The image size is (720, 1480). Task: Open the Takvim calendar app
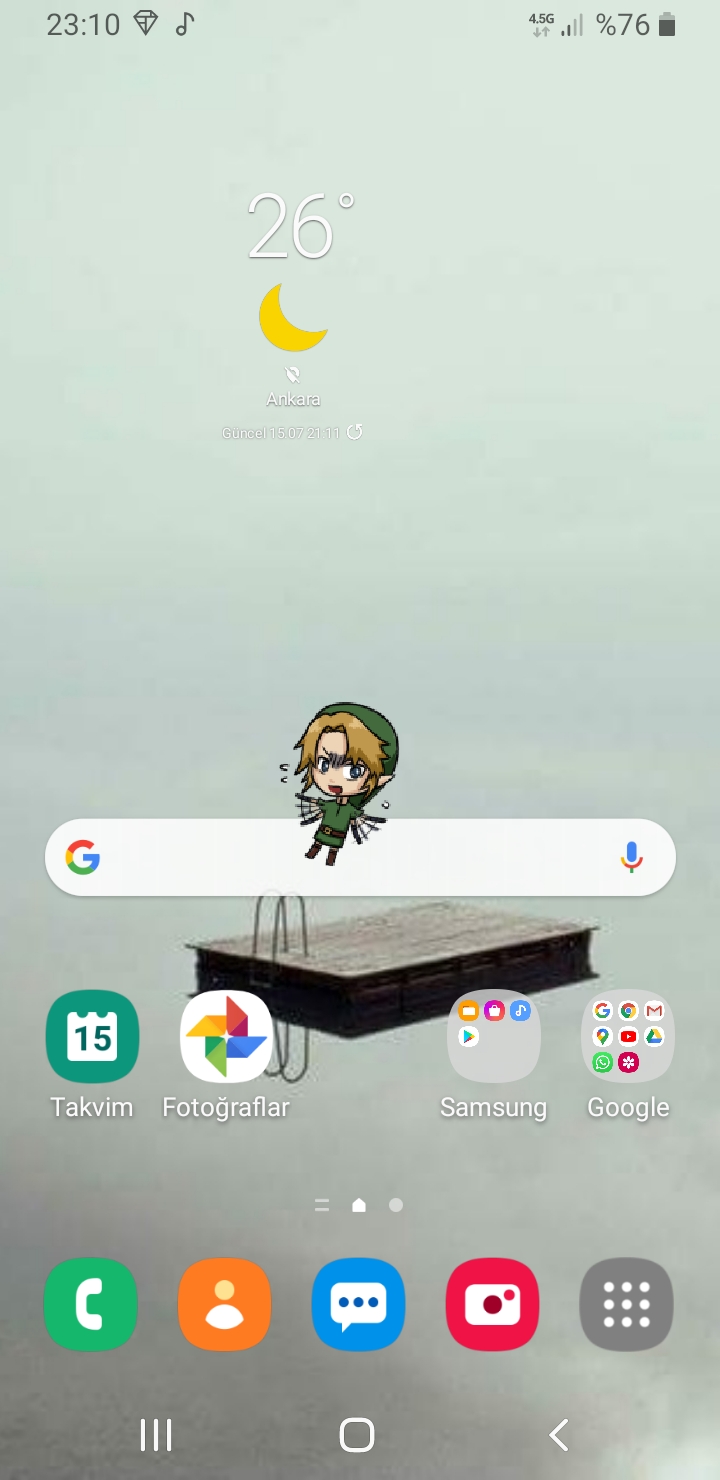(x=92, y=1037)
